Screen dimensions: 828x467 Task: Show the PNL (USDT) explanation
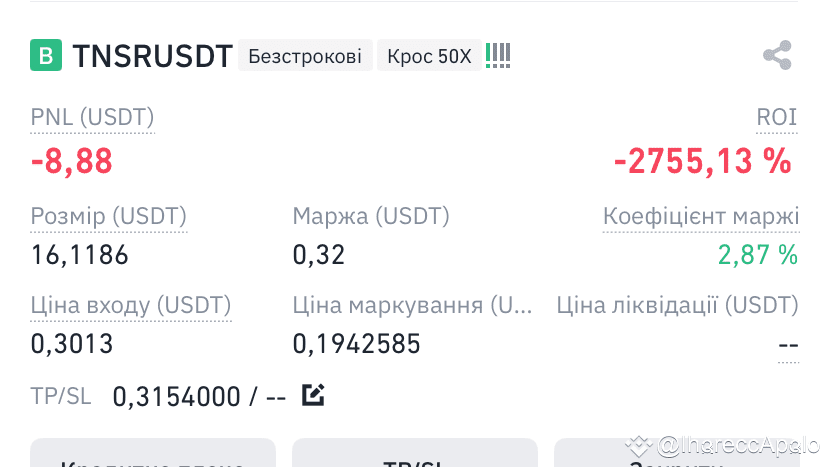coord(92,118)
